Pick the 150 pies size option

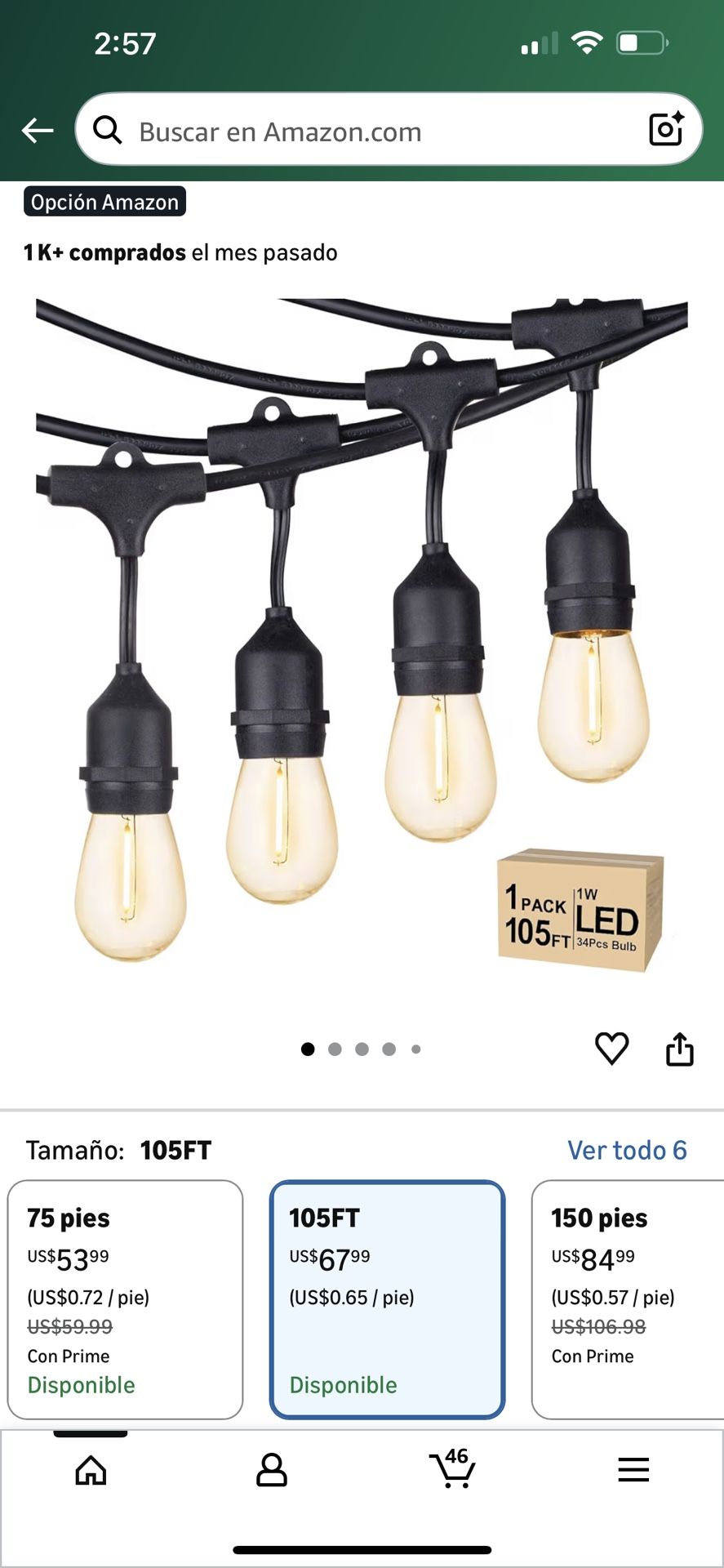point(627,1298)
